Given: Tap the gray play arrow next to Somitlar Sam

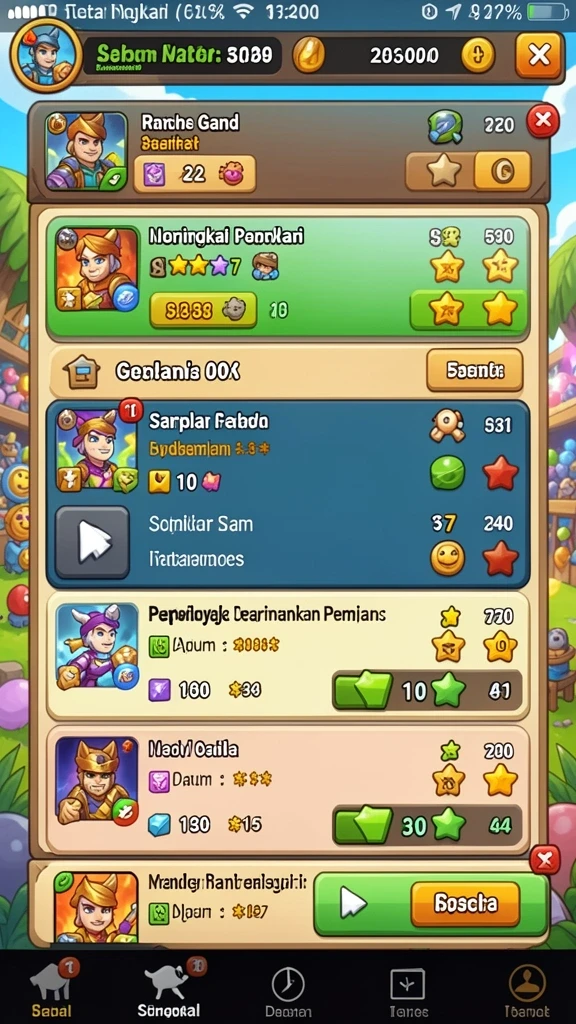Looking at the screenshot, I should (x=92, y=542).
